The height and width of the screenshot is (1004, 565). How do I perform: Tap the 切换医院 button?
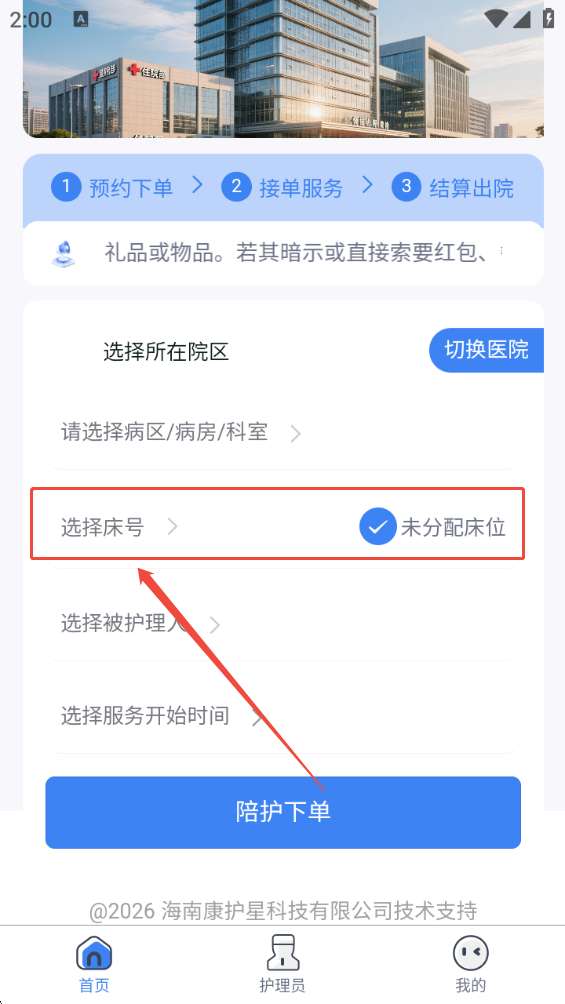(x=486, y=350)
